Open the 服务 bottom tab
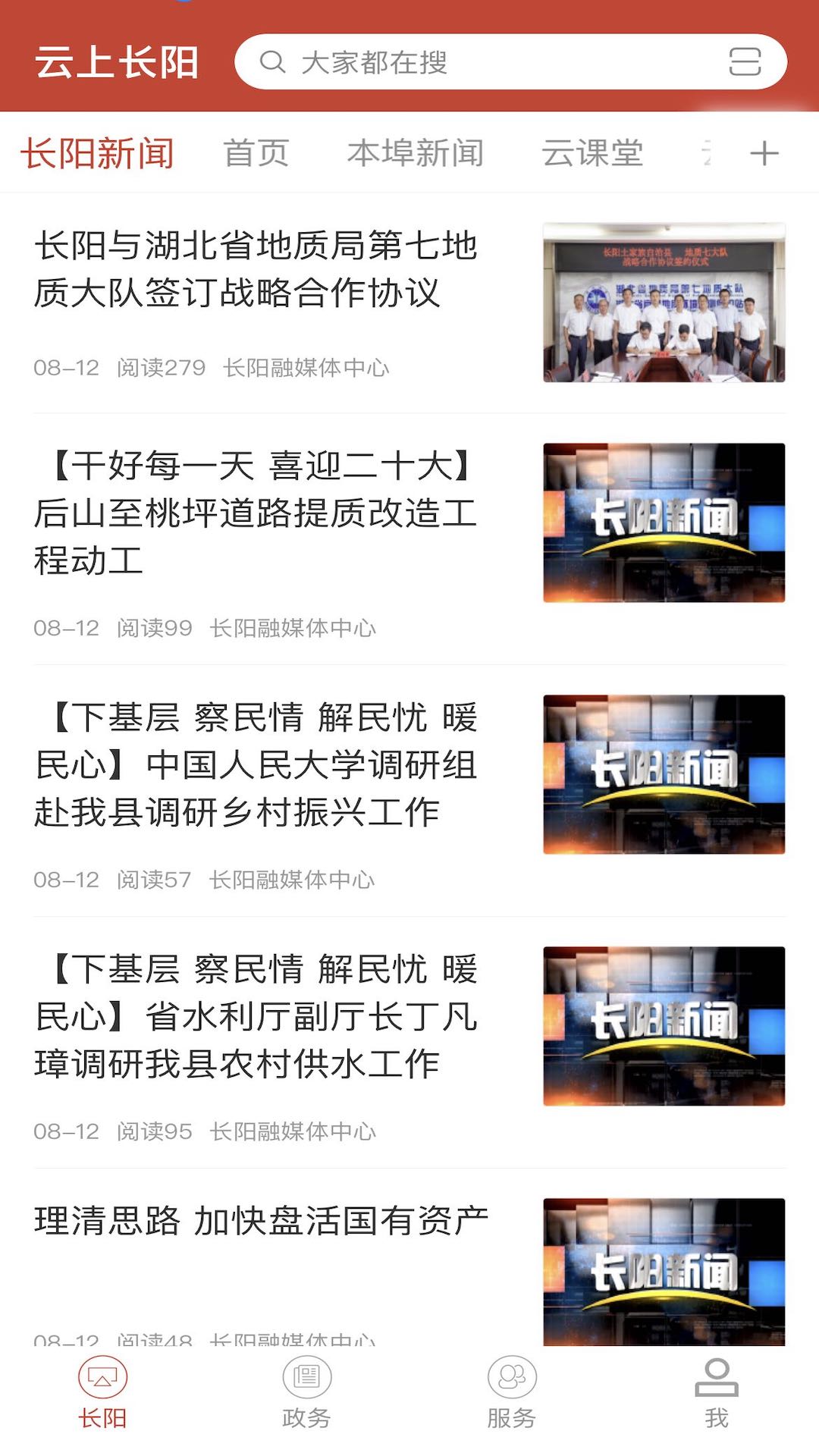 click(x=512, y=1394)
